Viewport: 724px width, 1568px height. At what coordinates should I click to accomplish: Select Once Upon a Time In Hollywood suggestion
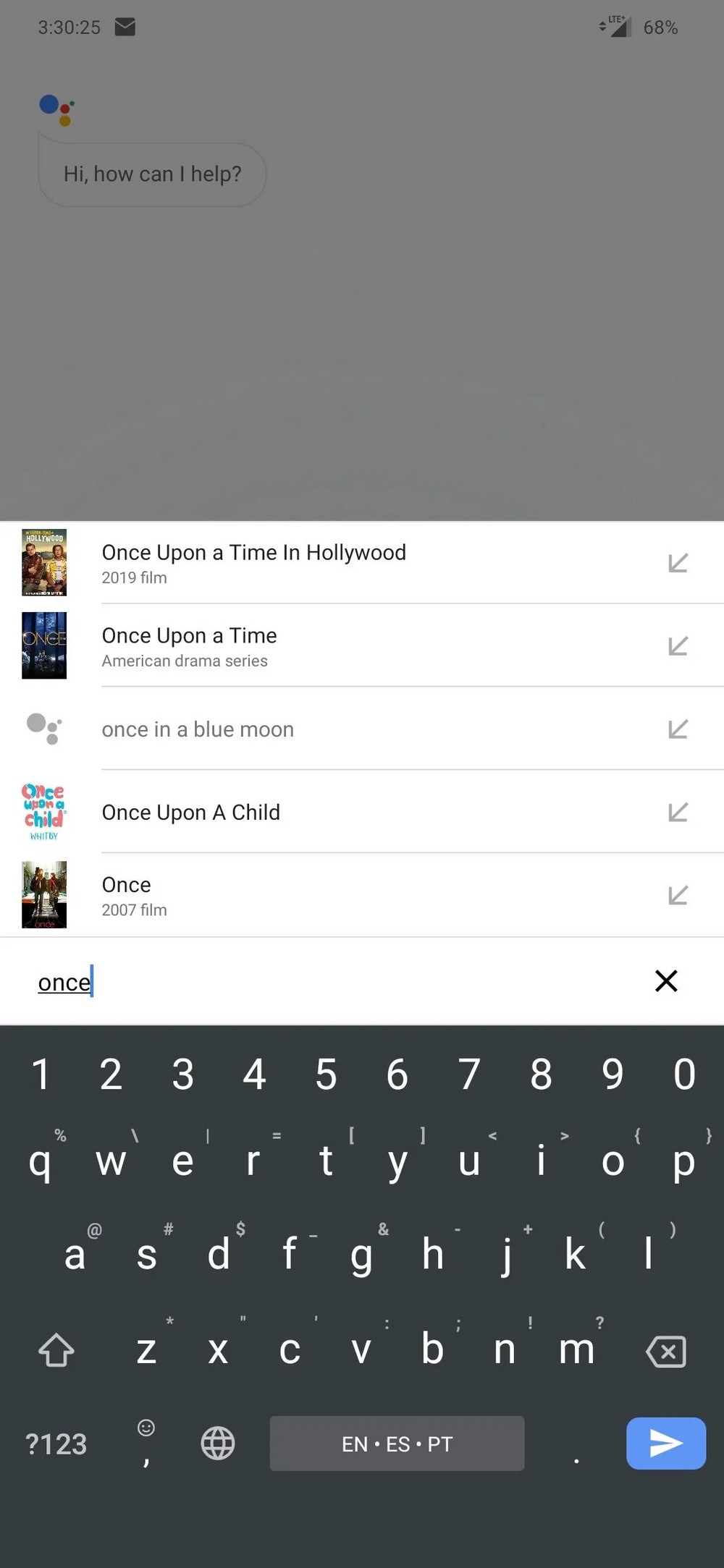click(362, 563)
